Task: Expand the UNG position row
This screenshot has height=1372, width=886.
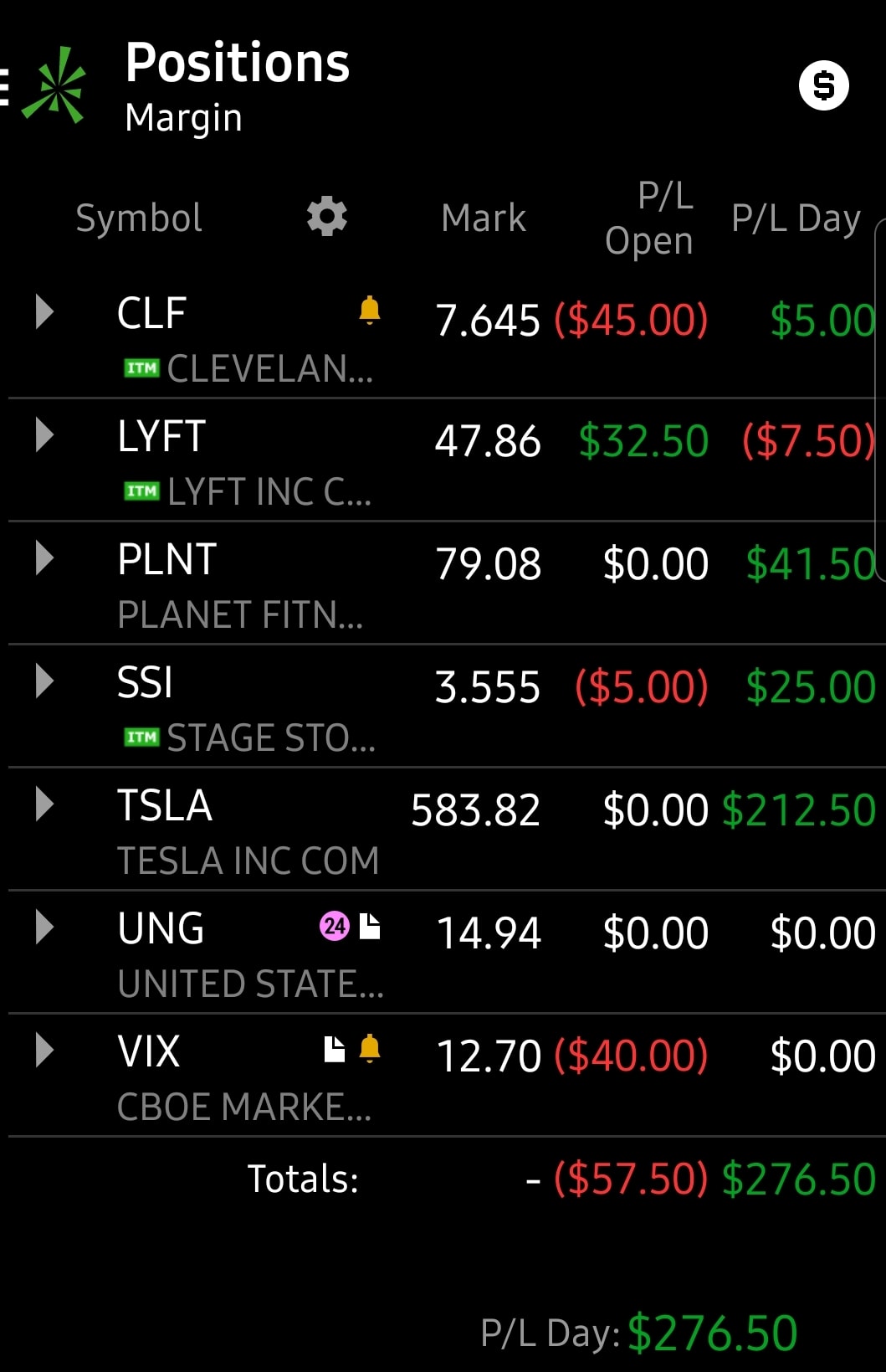Action: click(45, 928)
